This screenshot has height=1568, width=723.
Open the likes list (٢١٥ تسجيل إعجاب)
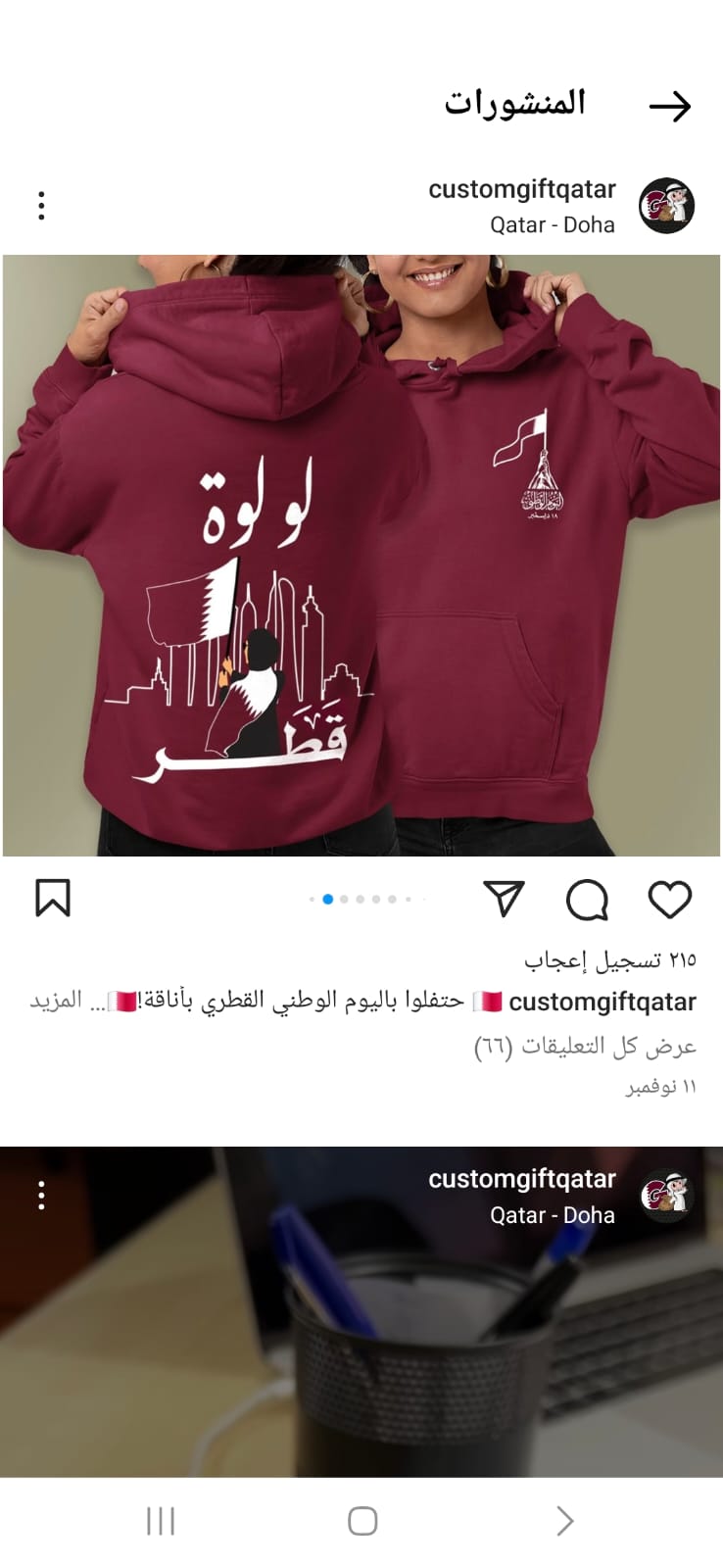click(609, 959)
